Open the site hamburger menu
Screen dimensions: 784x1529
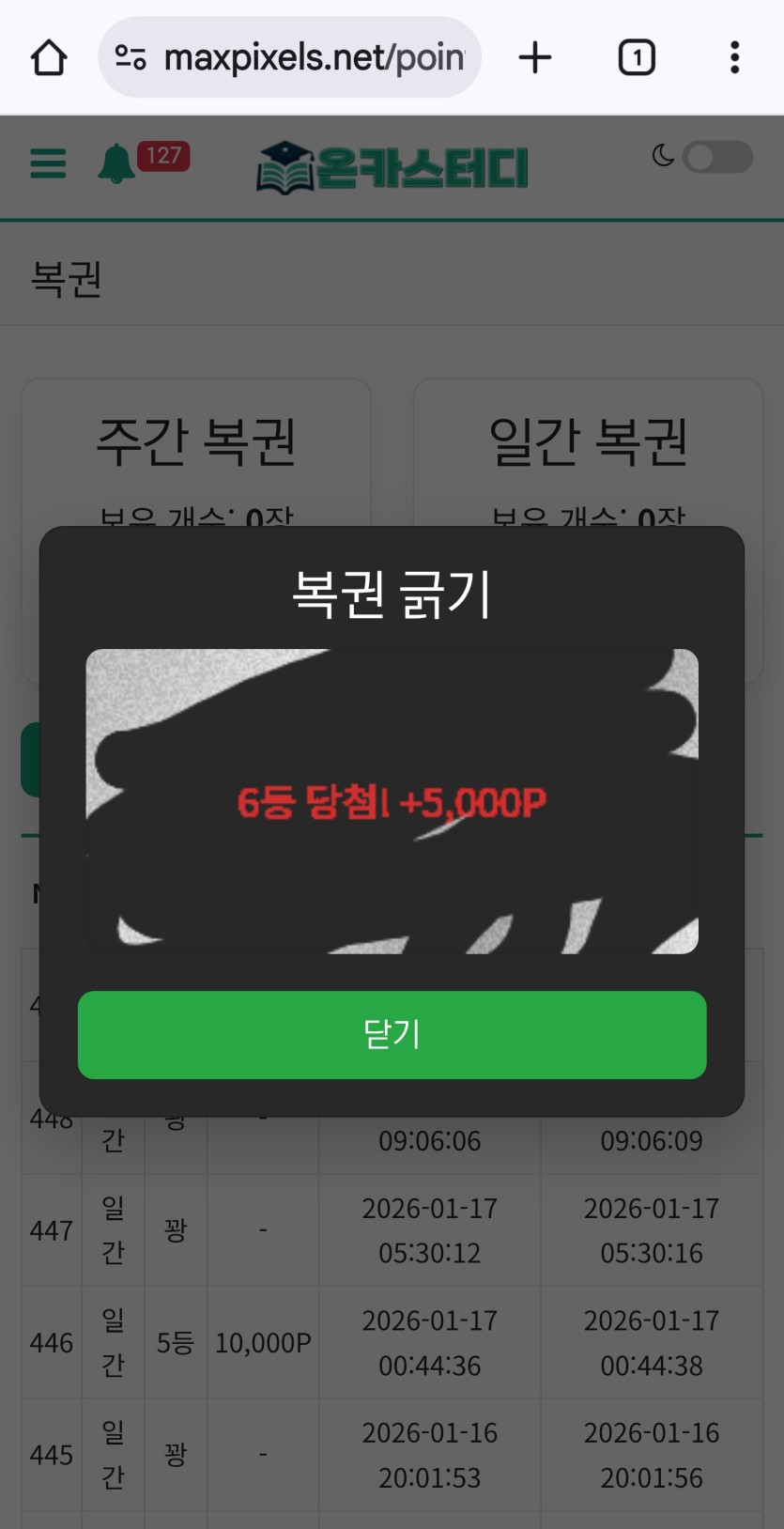tap(48, 163)
